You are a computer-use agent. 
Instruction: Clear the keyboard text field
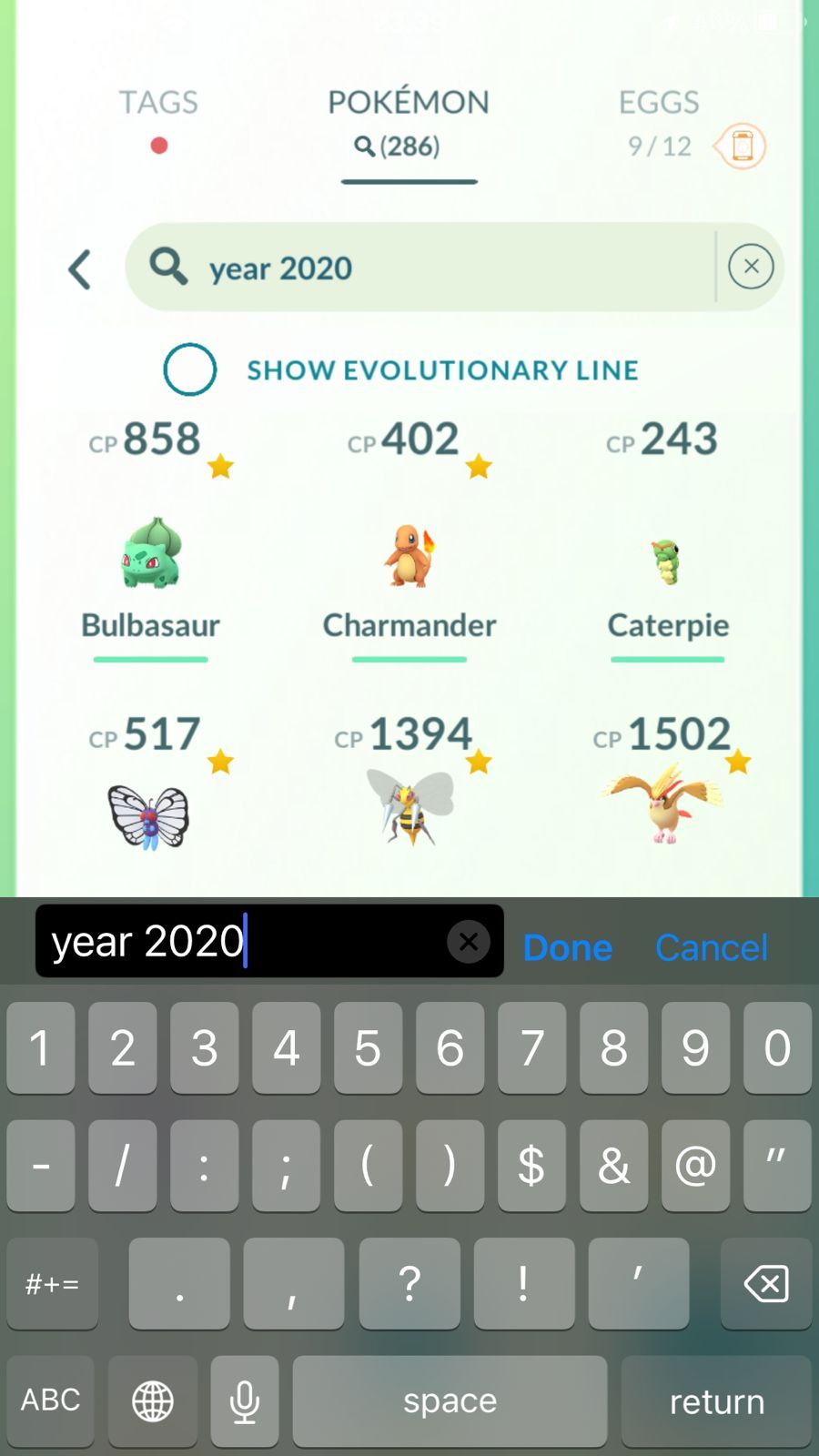click(469, 942)
